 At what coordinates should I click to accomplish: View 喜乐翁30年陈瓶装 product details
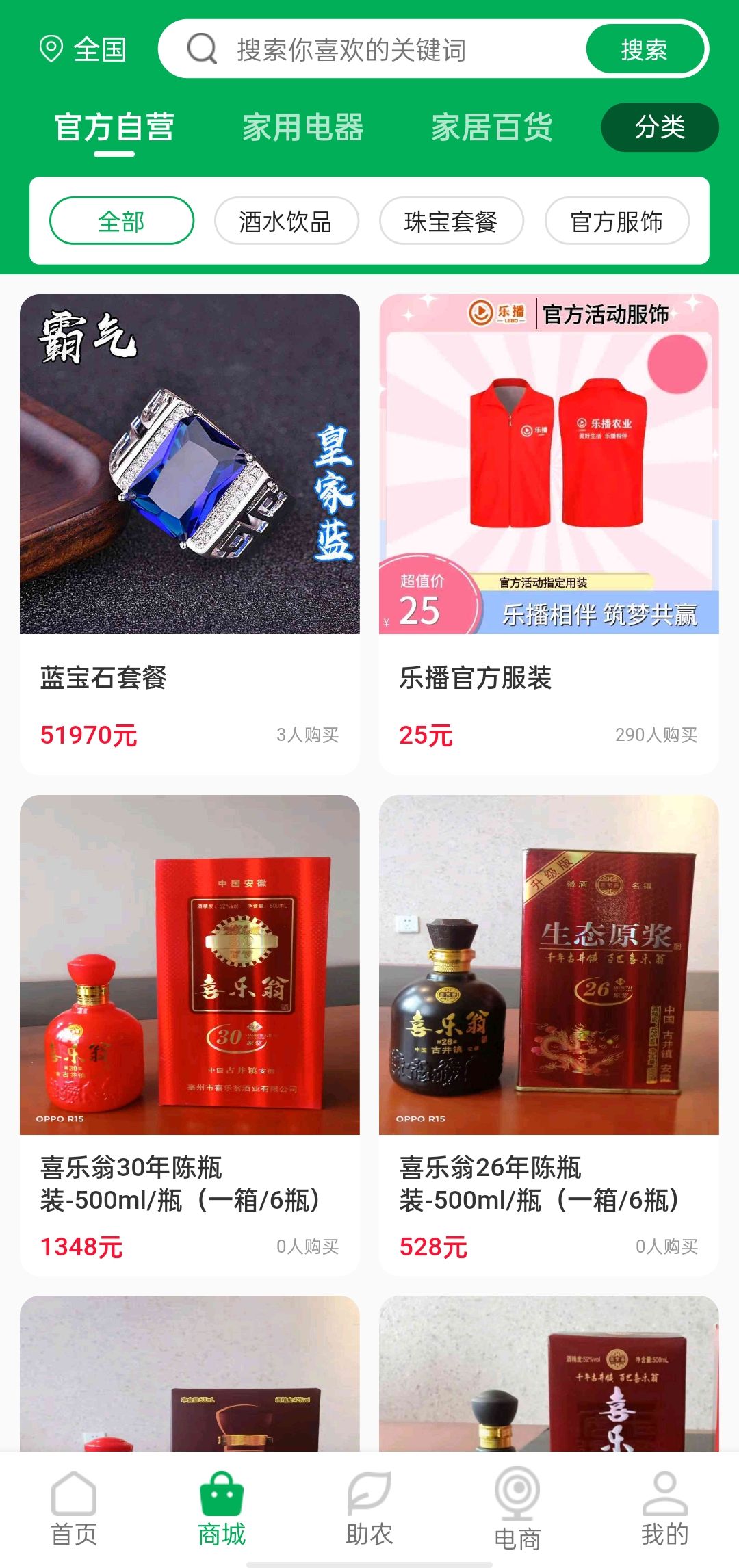(190, 1033)
